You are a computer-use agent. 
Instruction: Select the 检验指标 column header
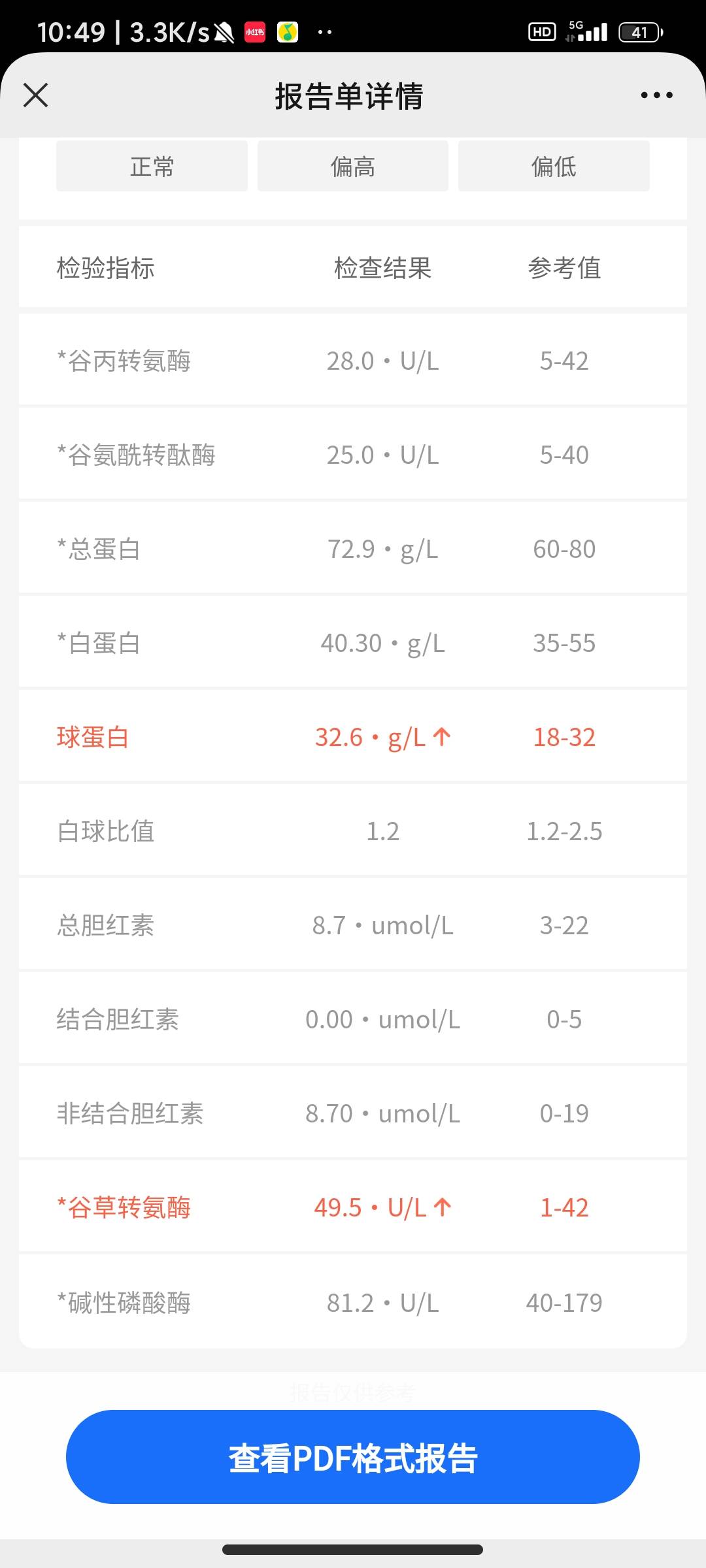[105, 267]
